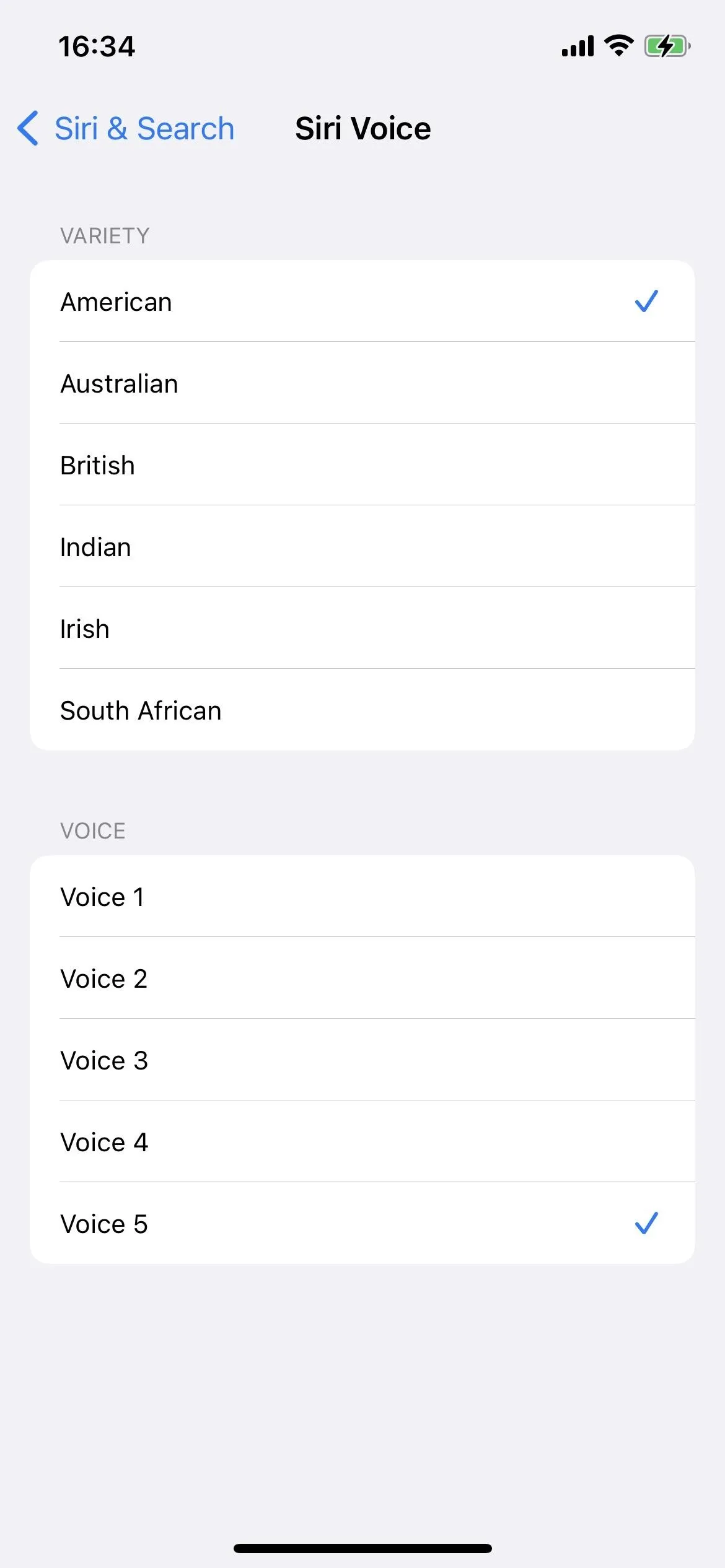This screenshot has height=1568, width=725.
Task: Go back to Siri & Search
Action: (126, 129)
